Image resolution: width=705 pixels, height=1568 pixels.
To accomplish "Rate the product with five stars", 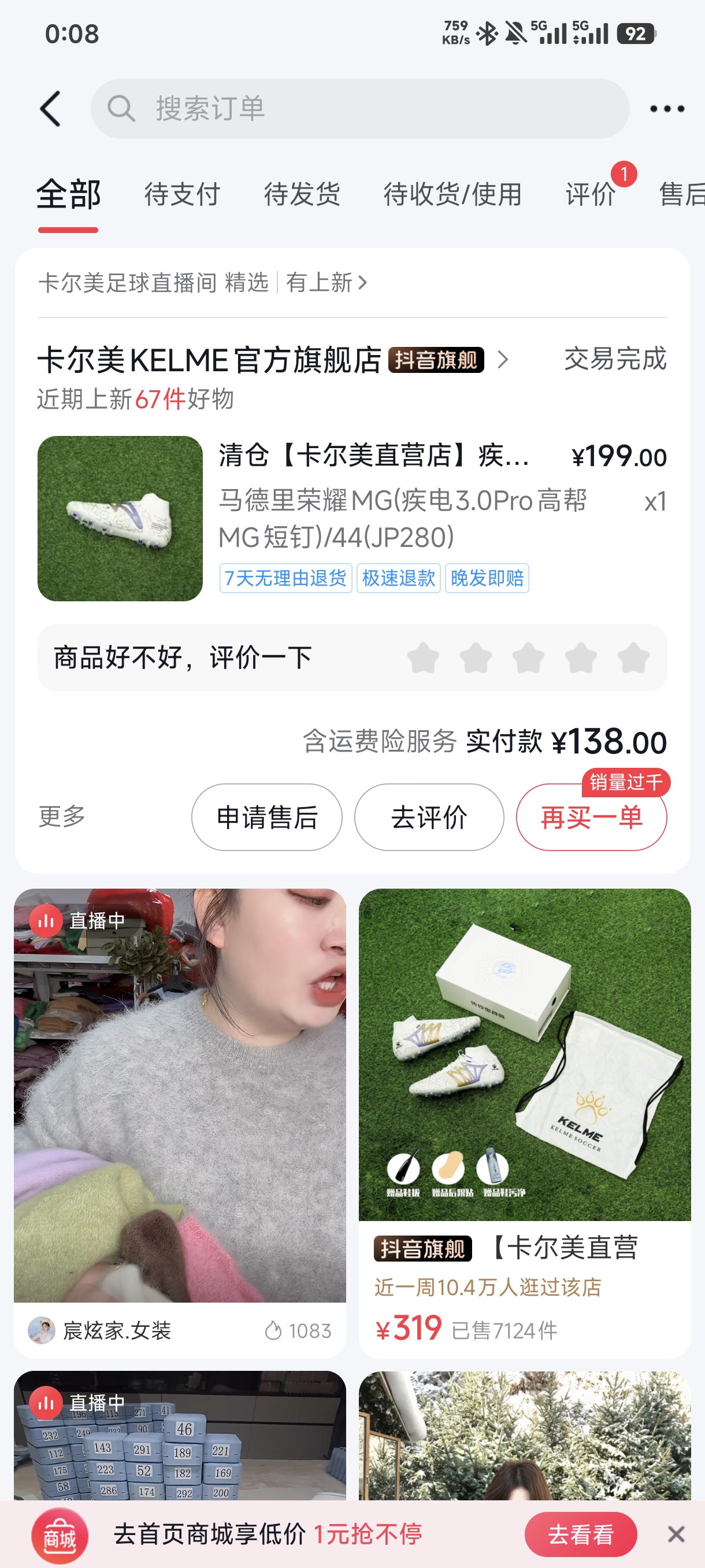I will (633, 658).
